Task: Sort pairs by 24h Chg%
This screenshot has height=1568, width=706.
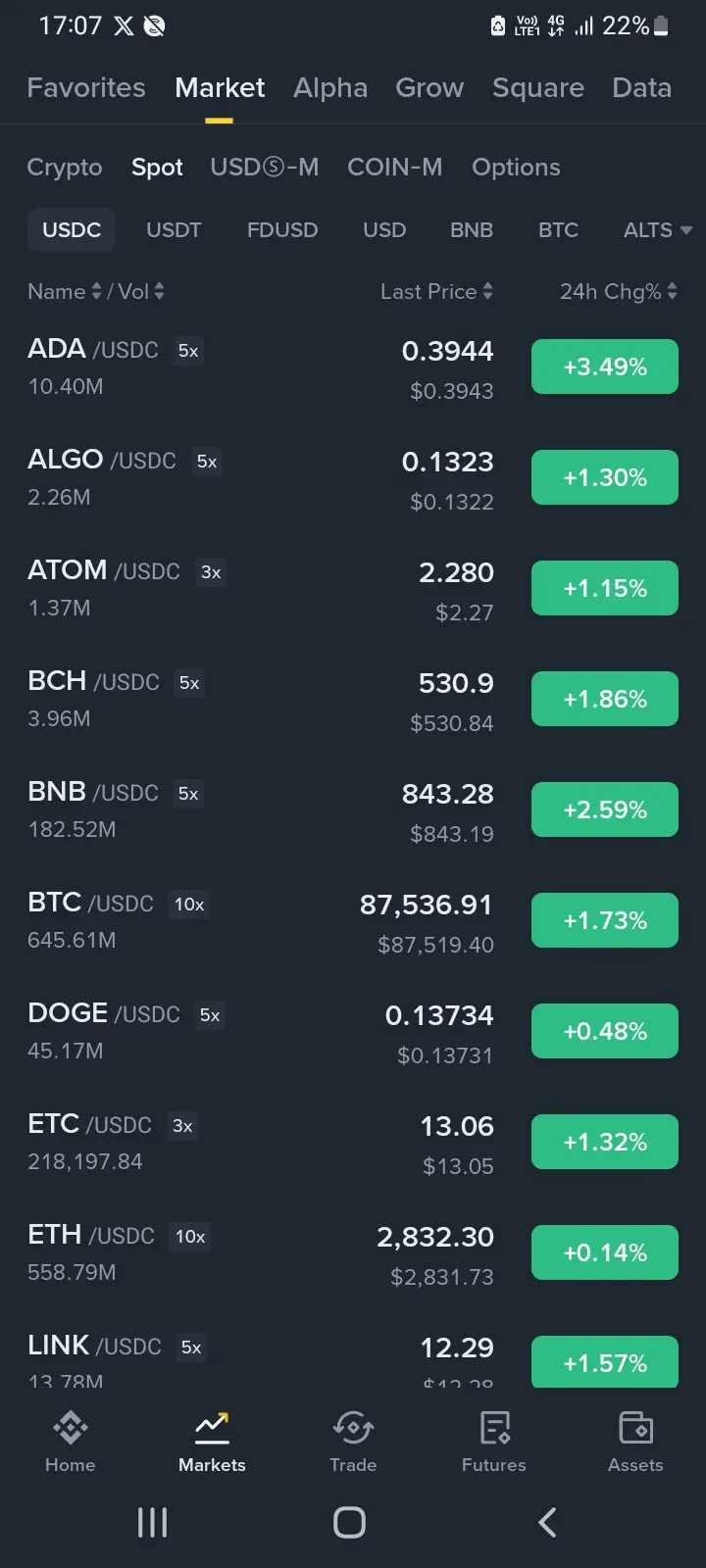Action: tap(618, 292)
